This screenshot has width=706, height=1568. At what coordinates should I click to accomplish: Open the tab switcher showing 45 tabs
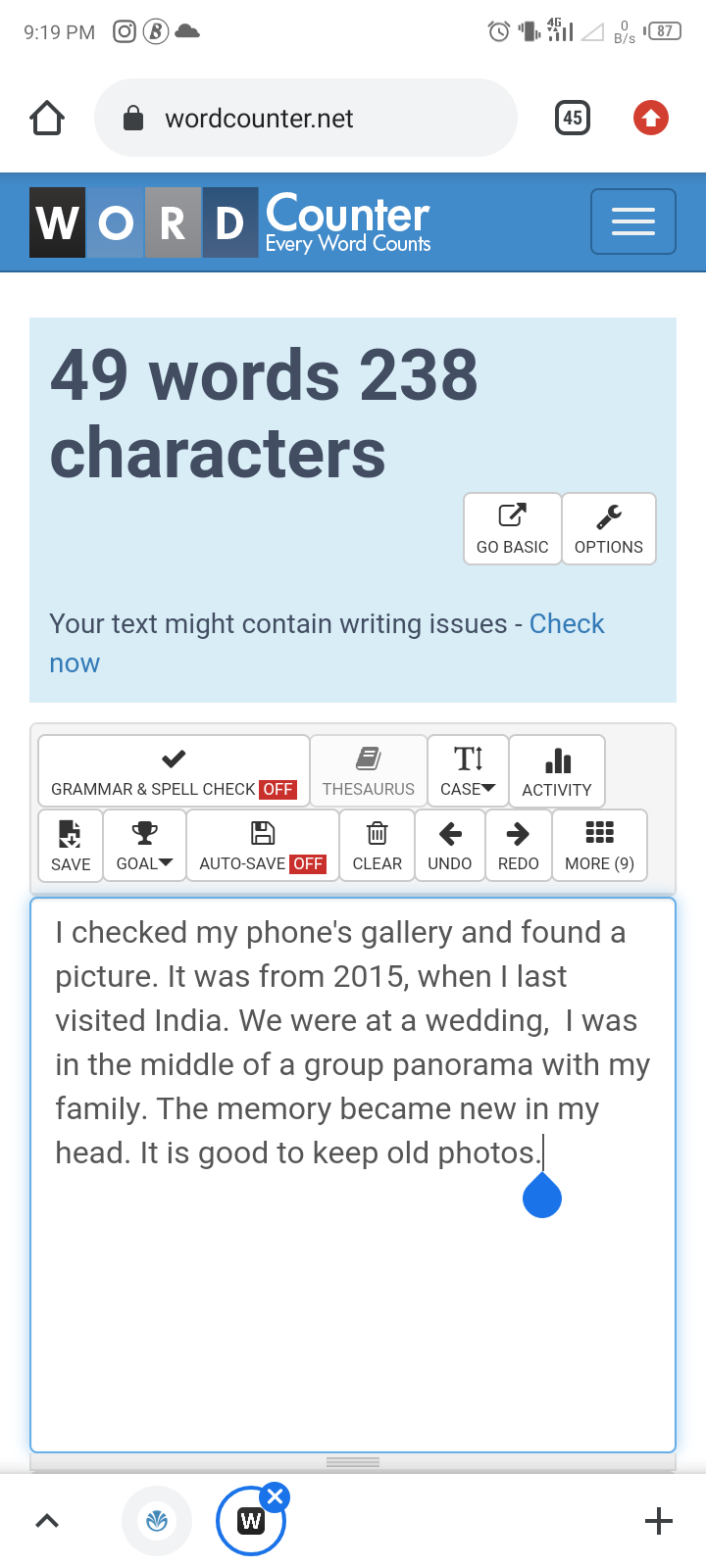(573, 119)
